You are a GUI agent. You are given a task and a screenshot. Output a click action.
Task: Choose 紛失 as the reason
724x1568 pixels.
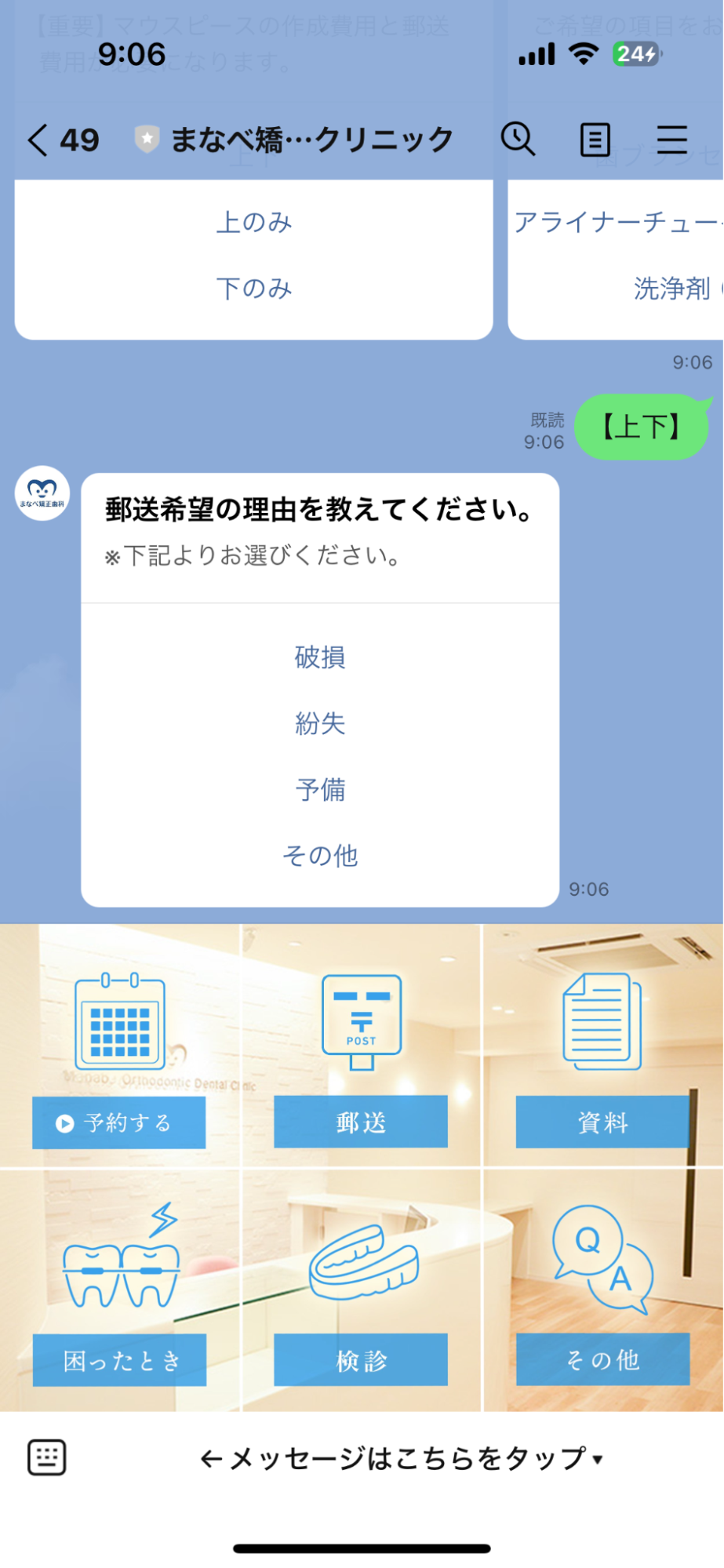(320, 723)
